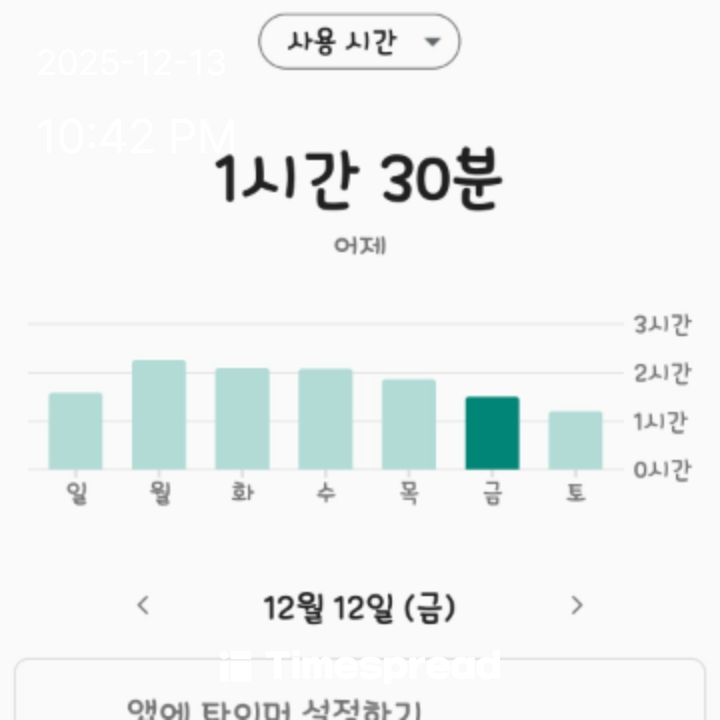The width and height of the screenshot is (720, 720).
Task: Select the 화 bar in the chart
Action: point(242,419)
